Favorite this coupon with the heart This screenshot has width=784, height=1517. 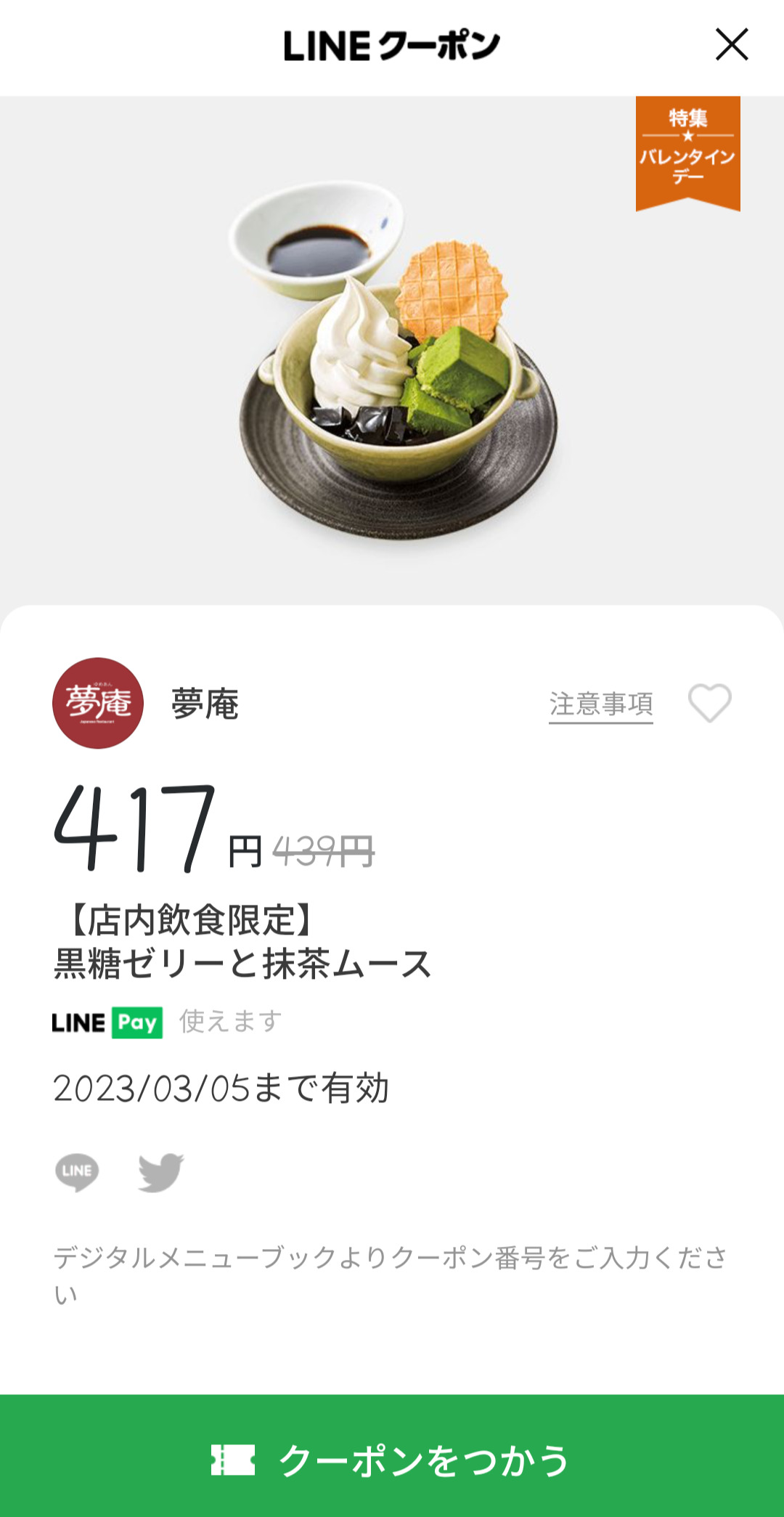709,704
